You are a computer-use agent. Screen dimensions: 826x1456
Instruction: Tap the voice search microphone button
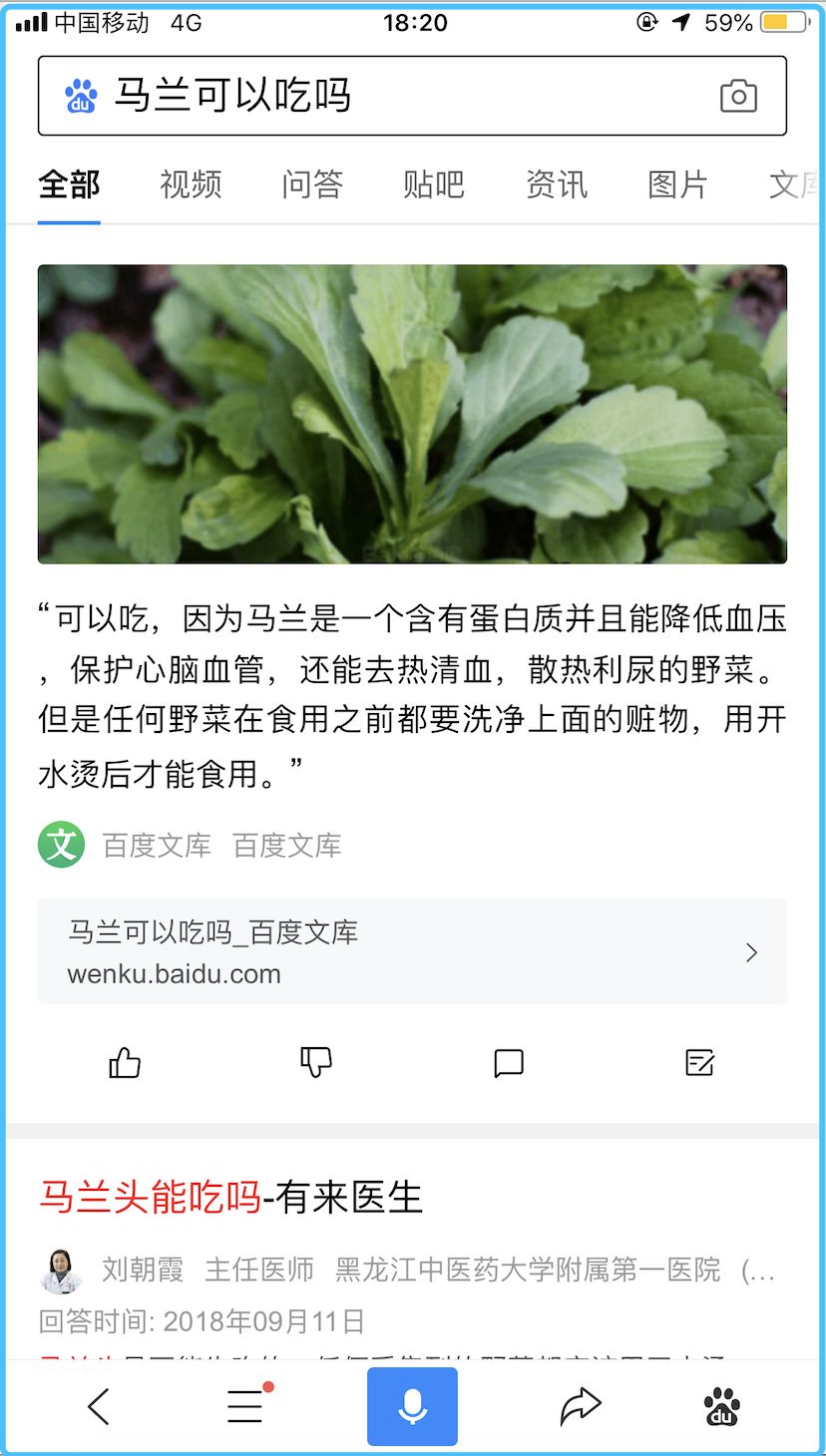[x=411, y=1406]
